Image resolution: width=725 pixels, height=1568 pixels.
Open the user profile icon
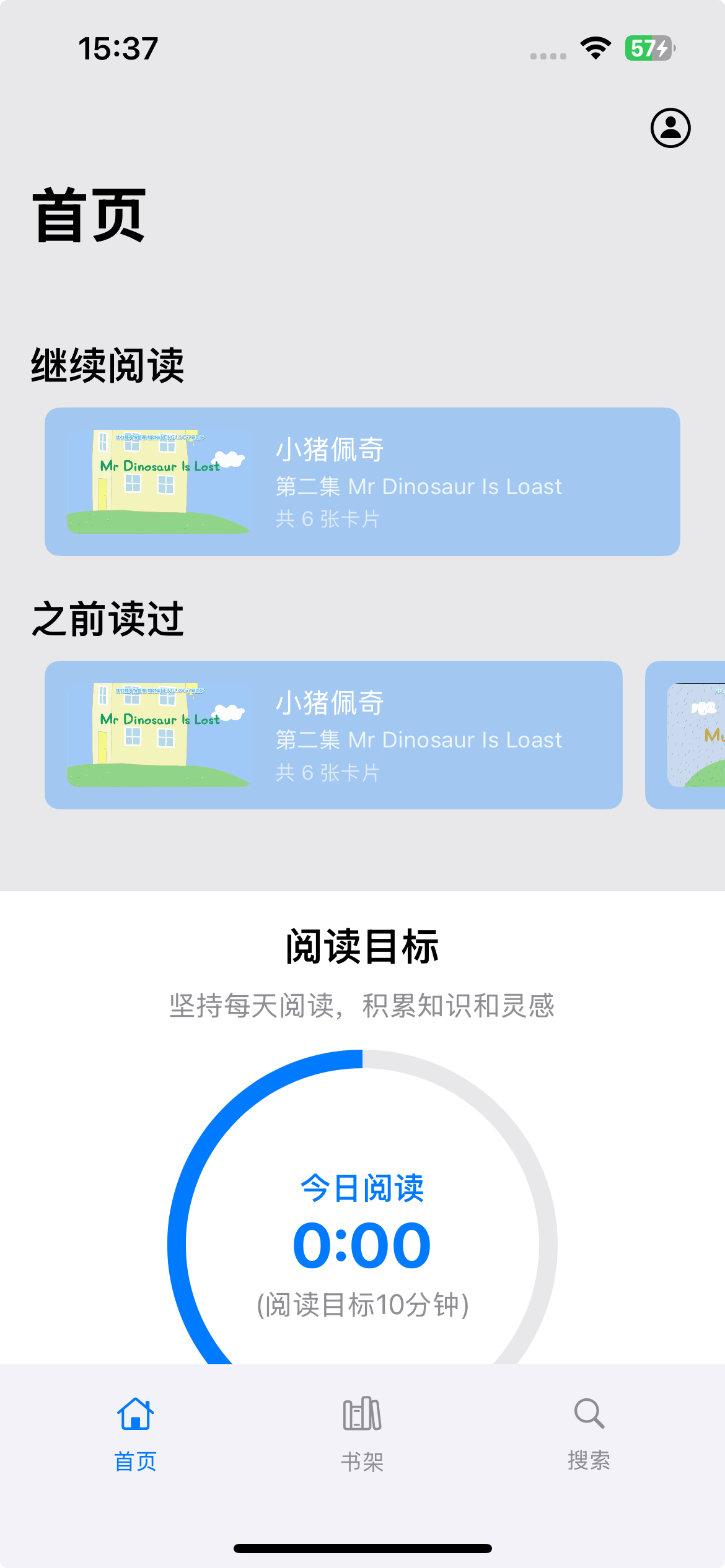click(670, 128)
